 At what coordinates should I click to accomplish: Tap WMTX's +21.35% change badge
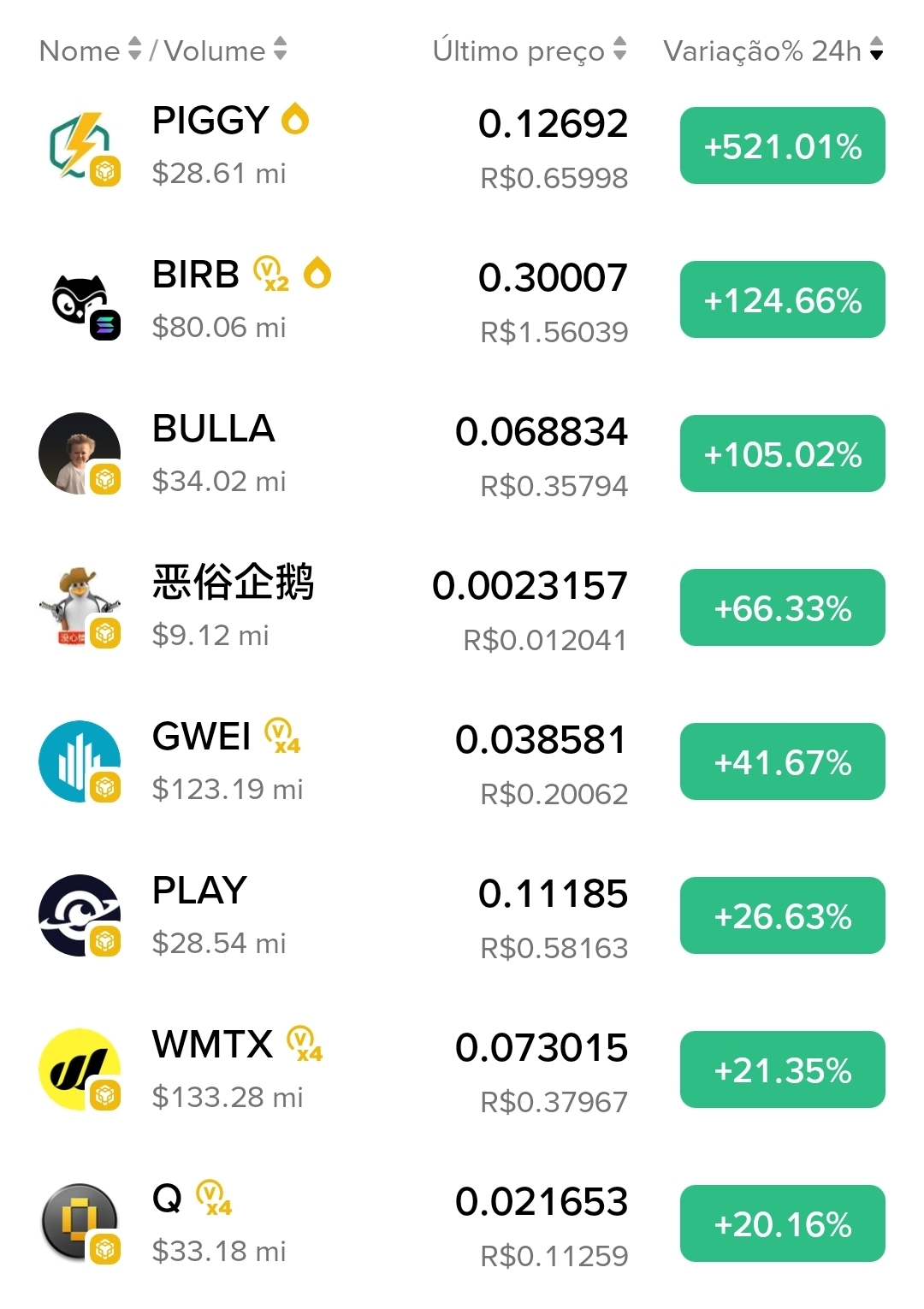(782, 1069)
